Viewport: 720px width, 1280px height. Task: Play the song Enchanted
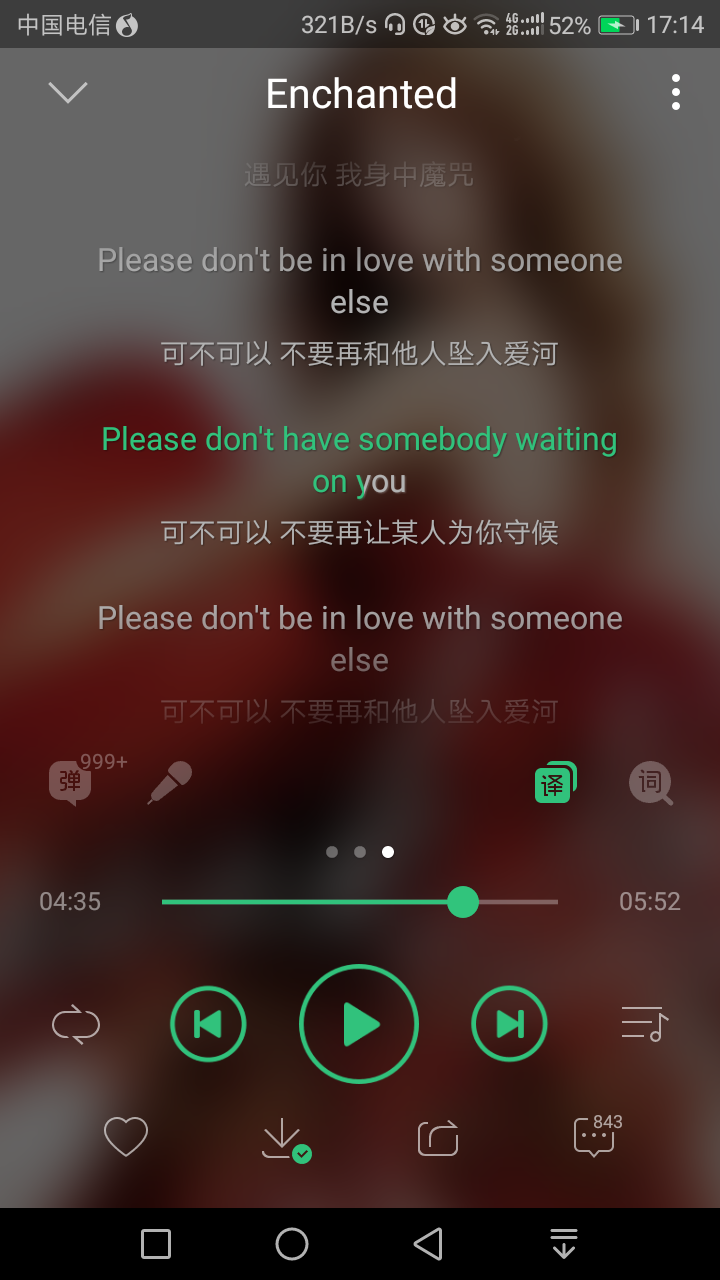coord(359,1024)
